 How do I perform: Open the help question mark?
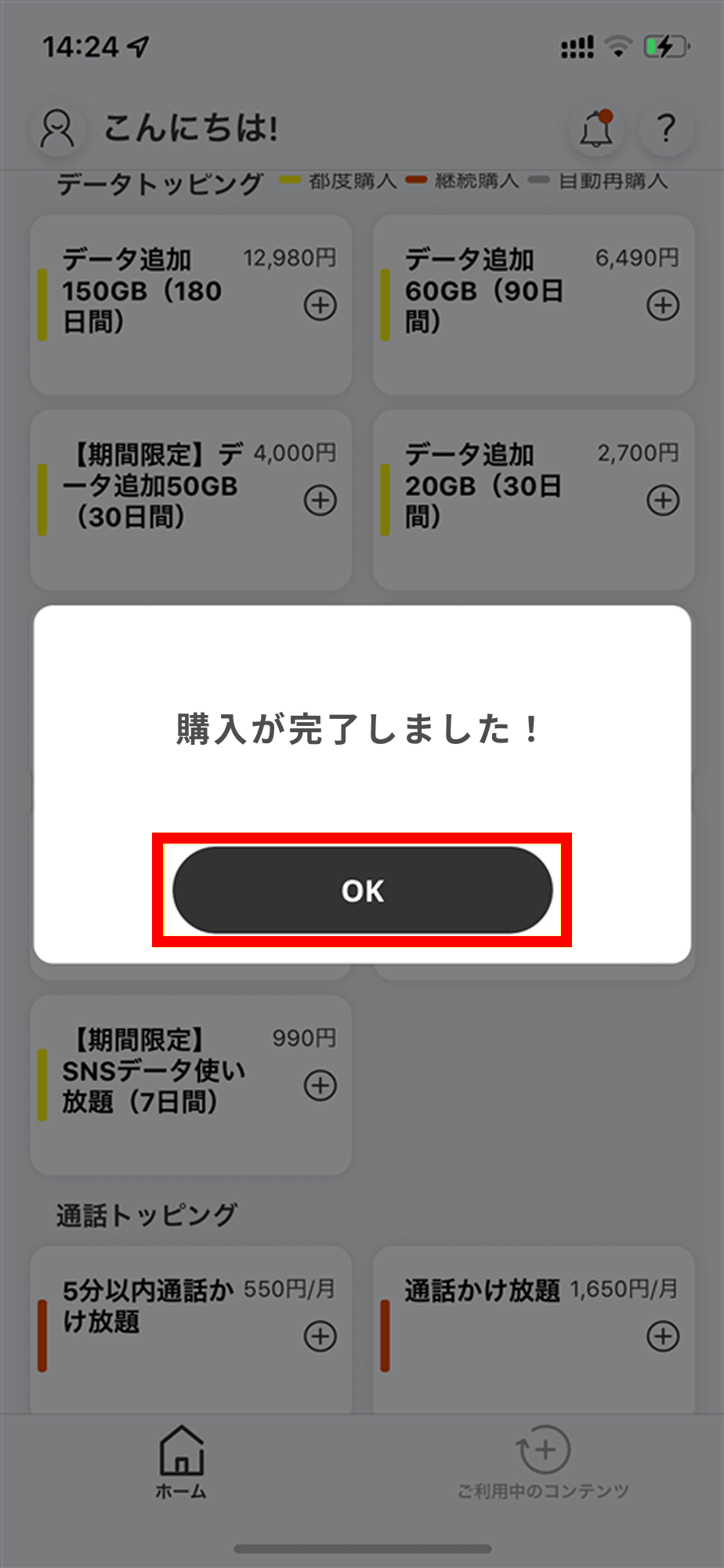tap(666, 128)
